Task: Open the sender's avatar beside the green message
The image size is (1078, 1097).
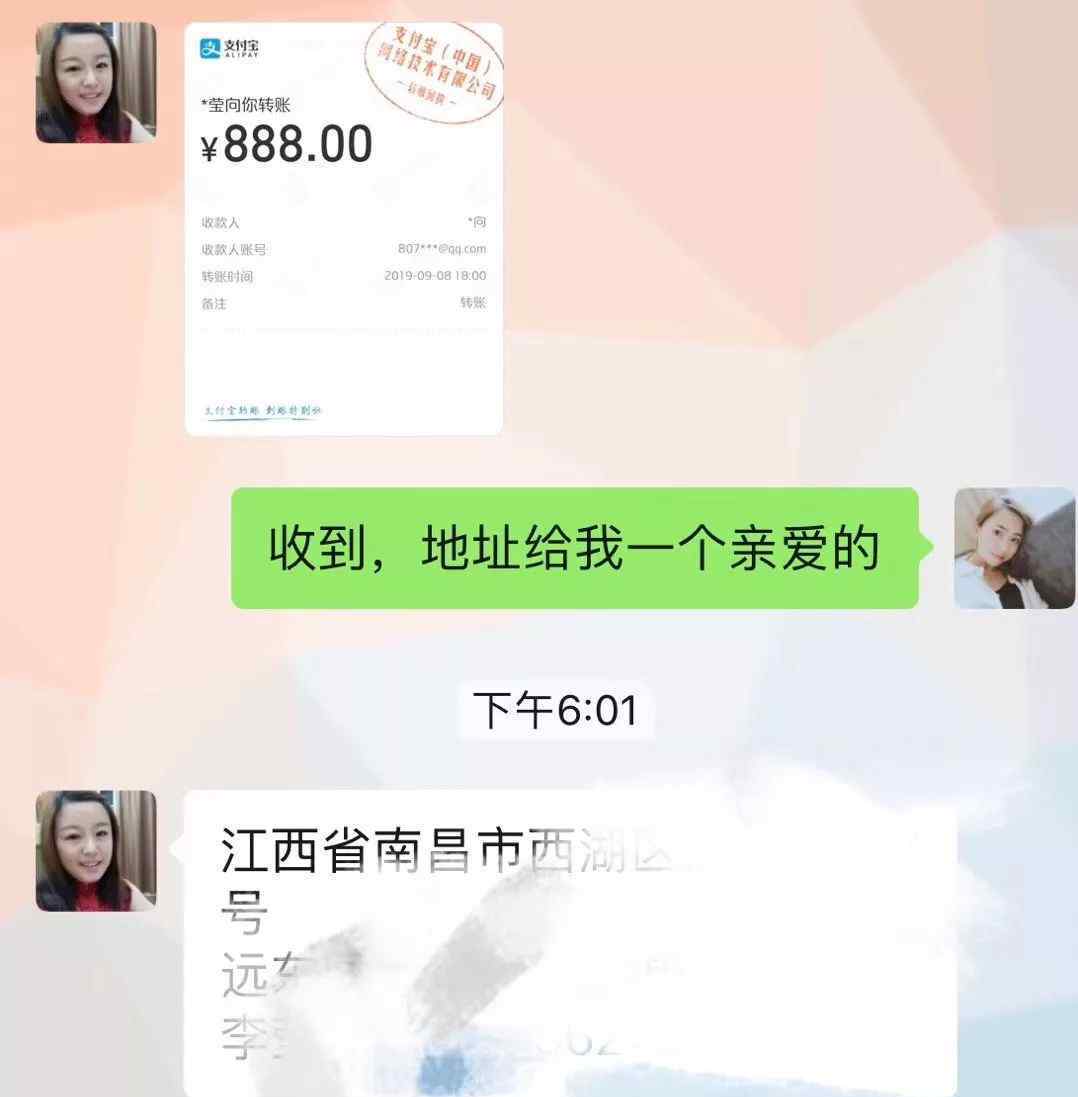Action: pos(1014,548)
